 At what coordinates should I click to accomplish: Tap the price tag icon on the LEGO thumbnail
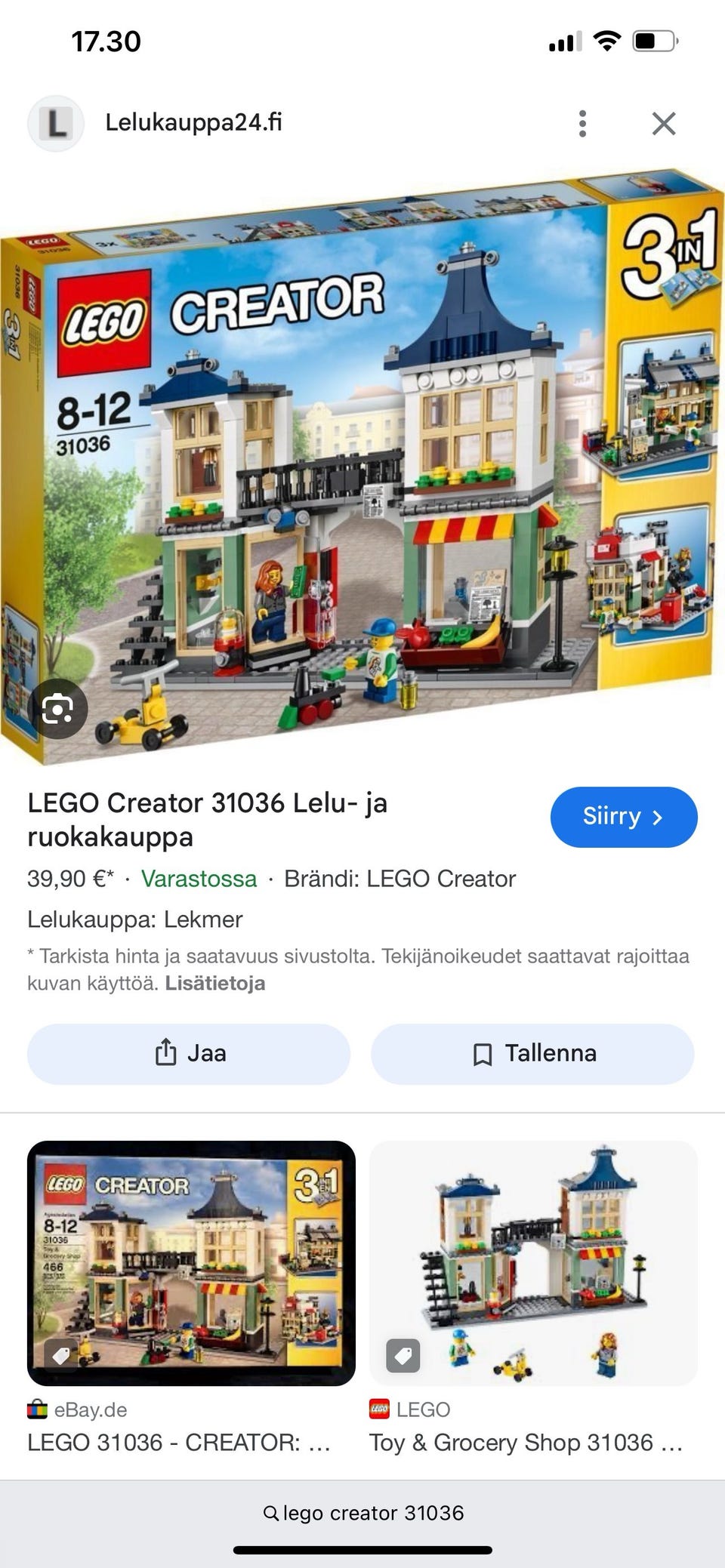coord(403,1357)
